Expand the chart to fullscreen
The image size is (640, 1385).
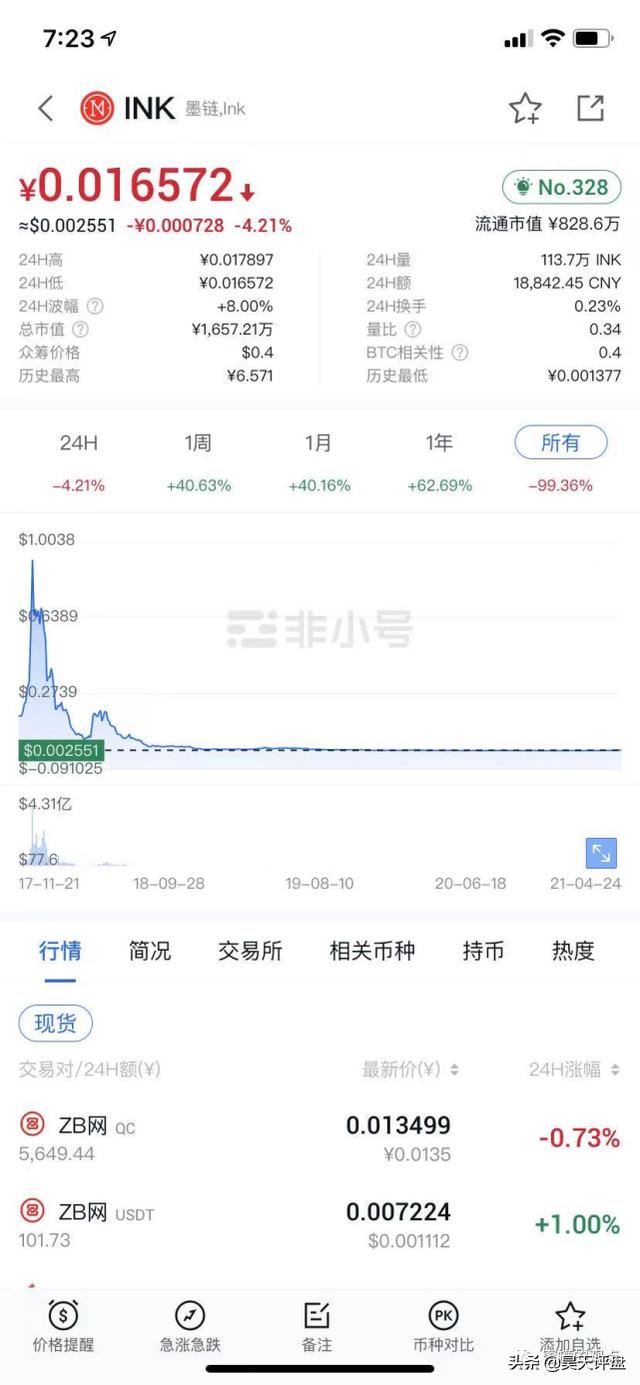coord(601,853)
